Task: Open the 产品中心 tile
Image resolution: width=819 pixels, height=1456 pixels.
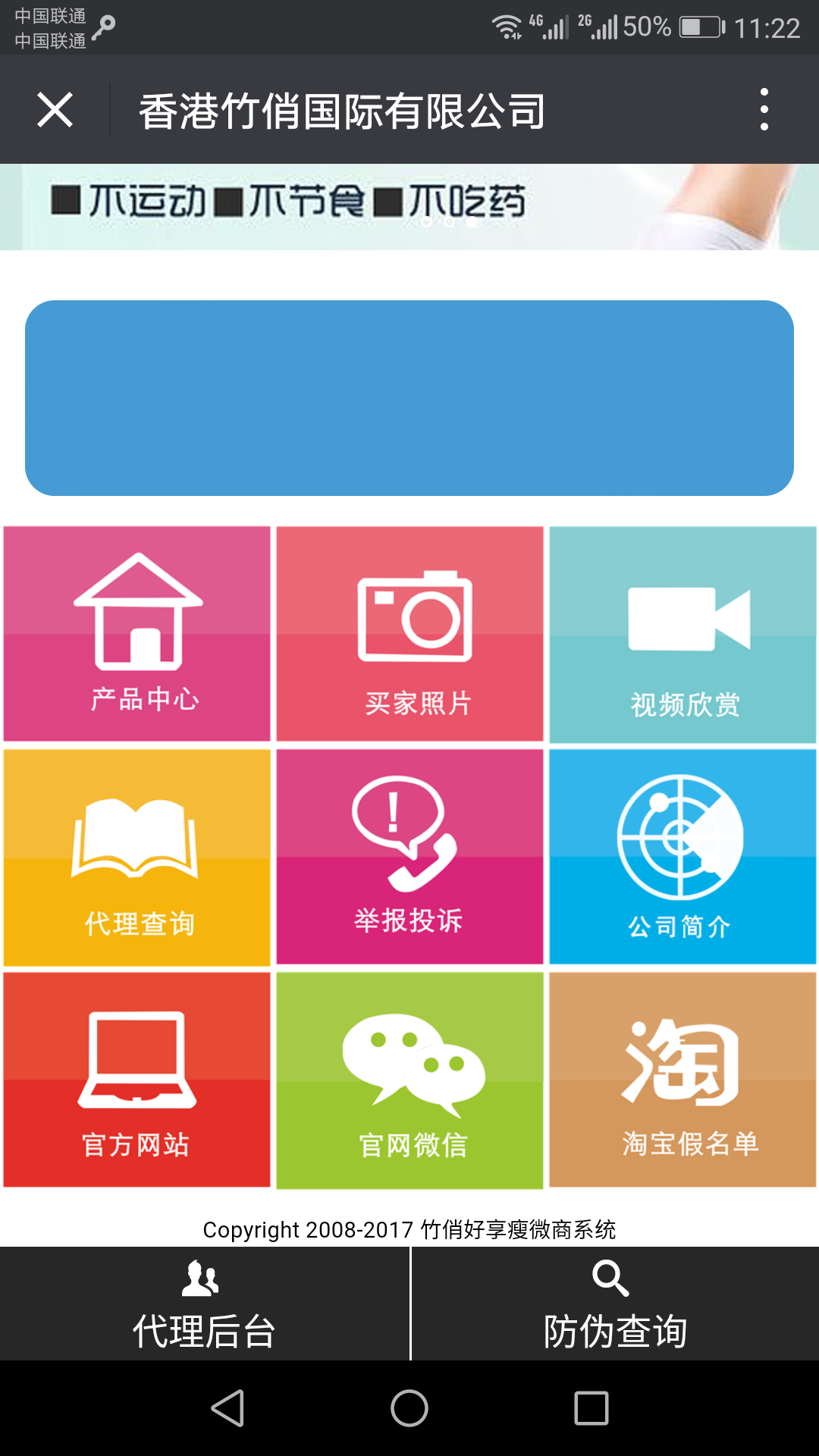Action: click(x=137, y=634)
